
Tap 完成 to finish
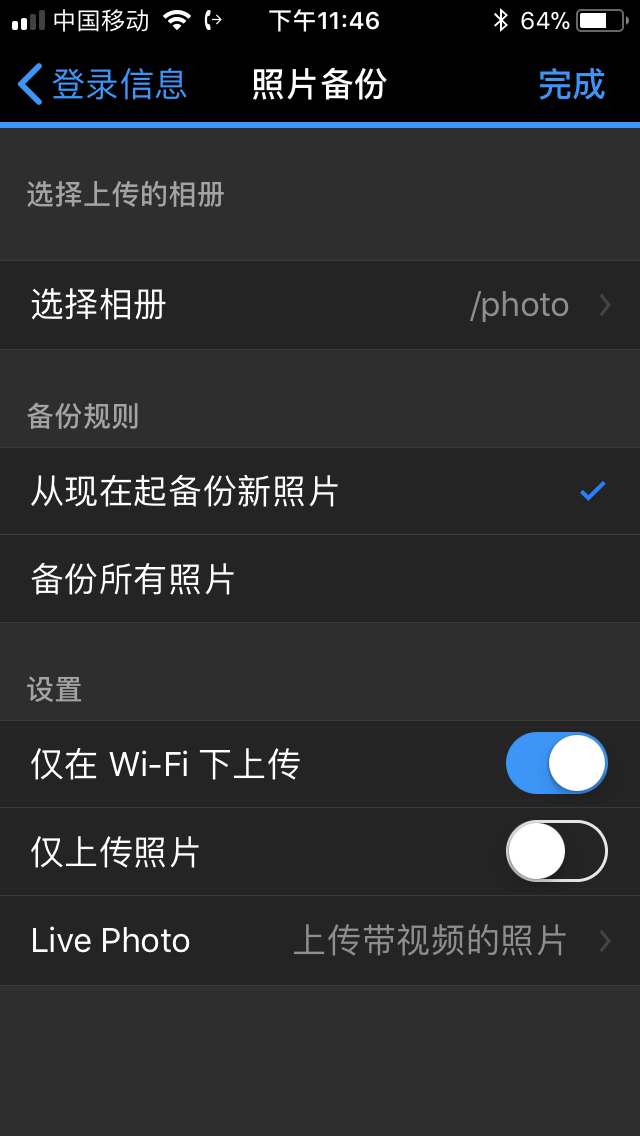(x=571, y=84)
